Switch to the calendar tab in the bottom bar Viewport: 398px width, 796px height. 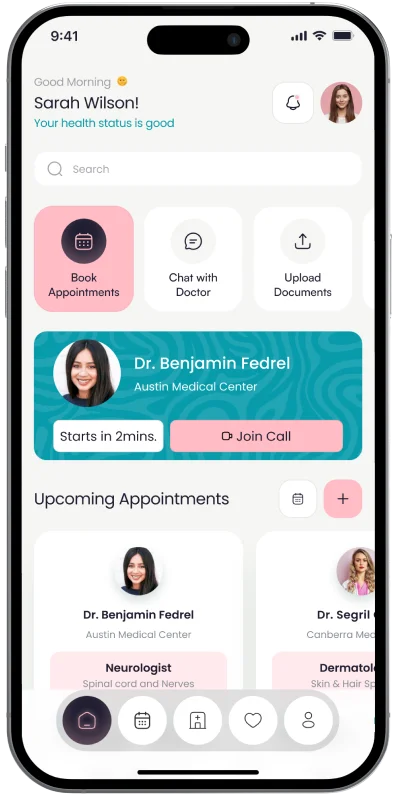pos(142,720)
